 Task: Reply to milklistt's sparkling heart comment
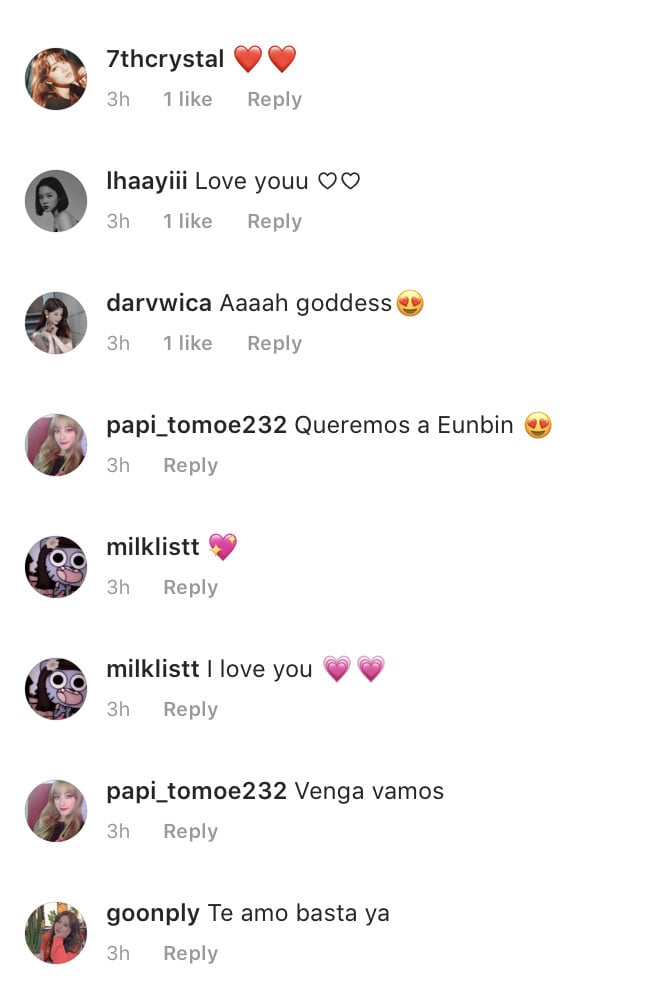coord(190,587)
